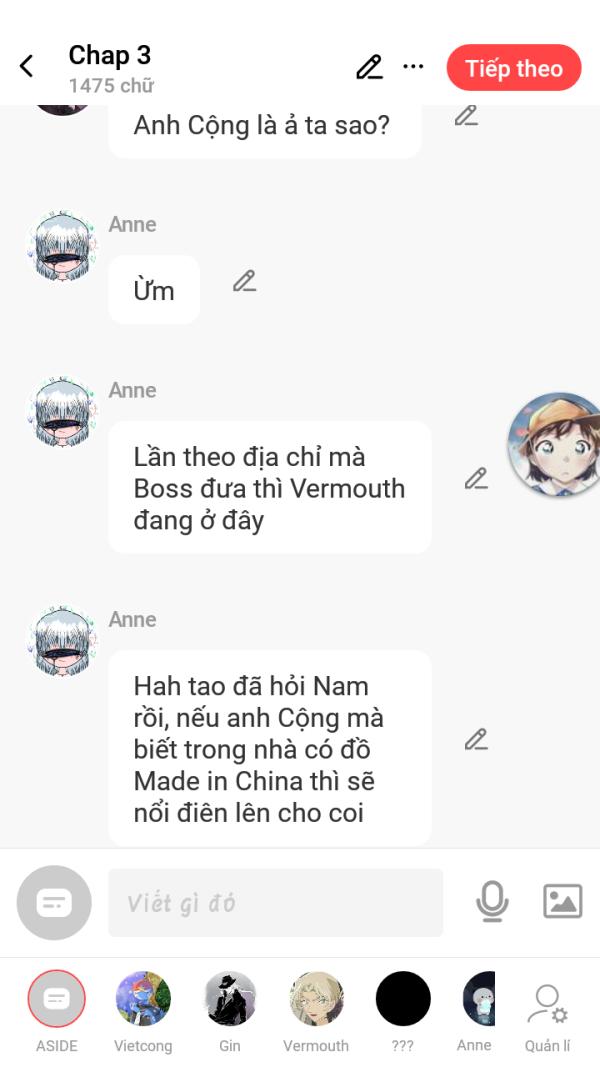Choose Gin as speaker
This screenshot has width=600, height=1067.
click(x=230, y=1000)
